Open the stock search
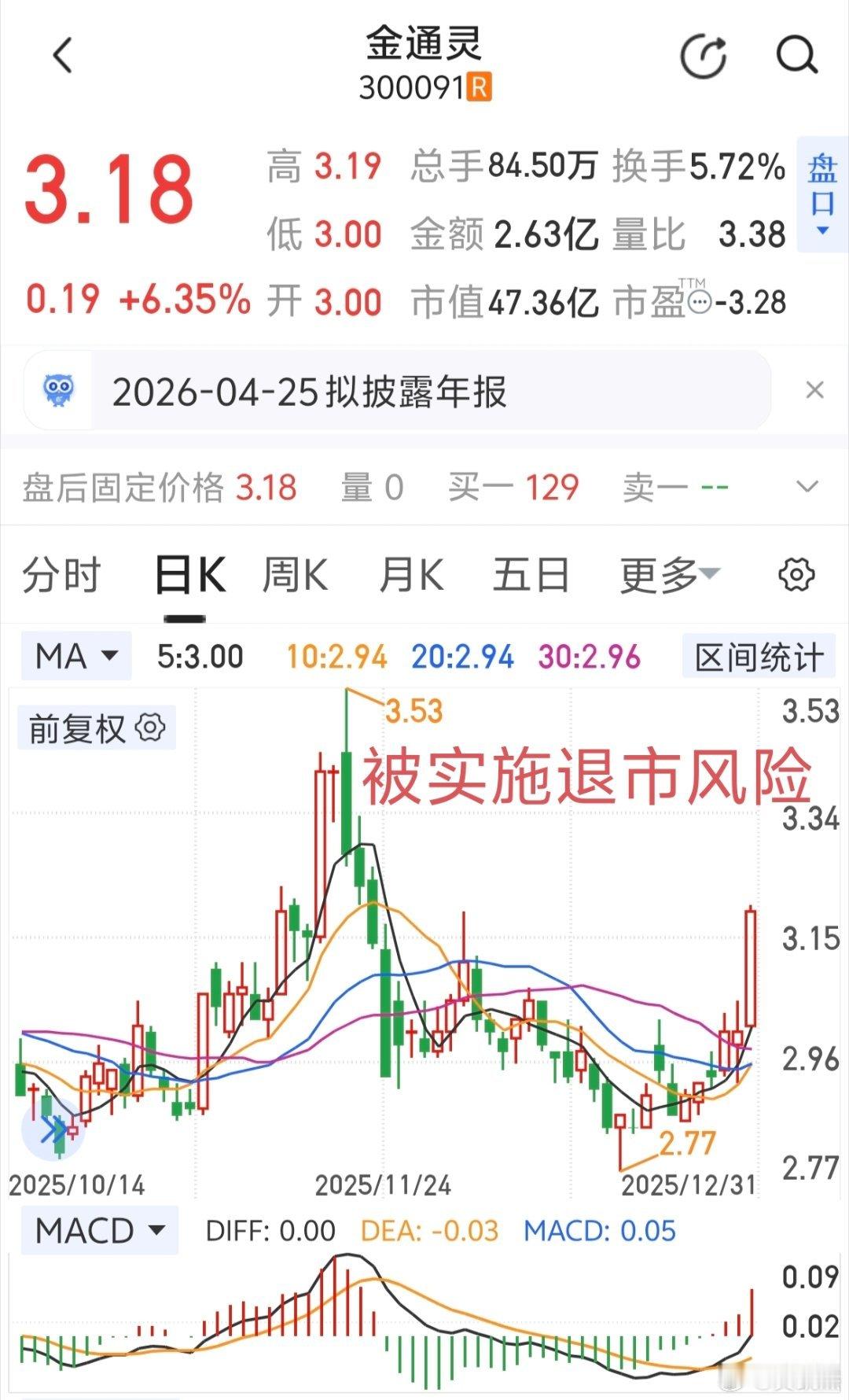849x1400 pixels. 797,55
